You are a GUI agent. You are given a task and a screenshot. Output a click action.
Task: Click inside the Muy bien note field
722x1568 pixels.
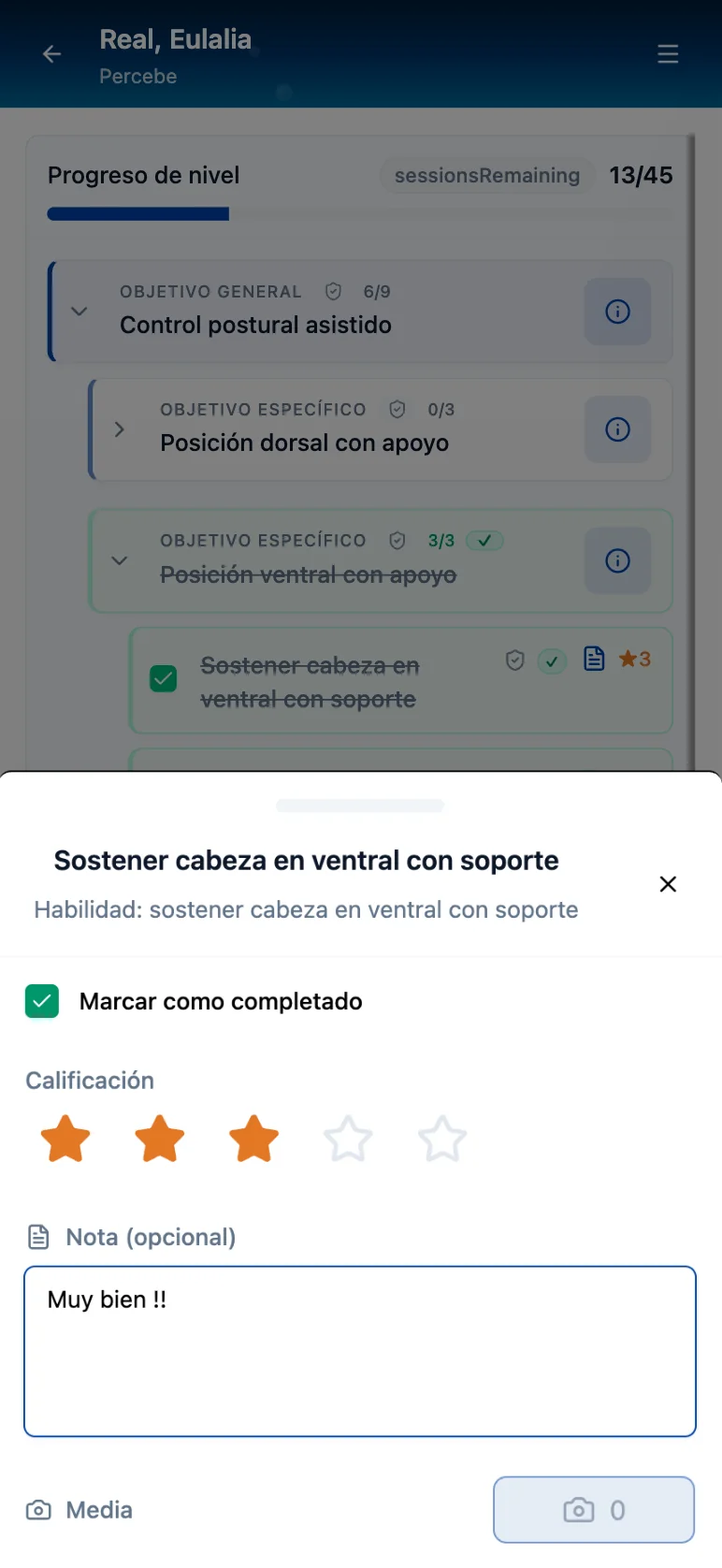[360, 1350]
